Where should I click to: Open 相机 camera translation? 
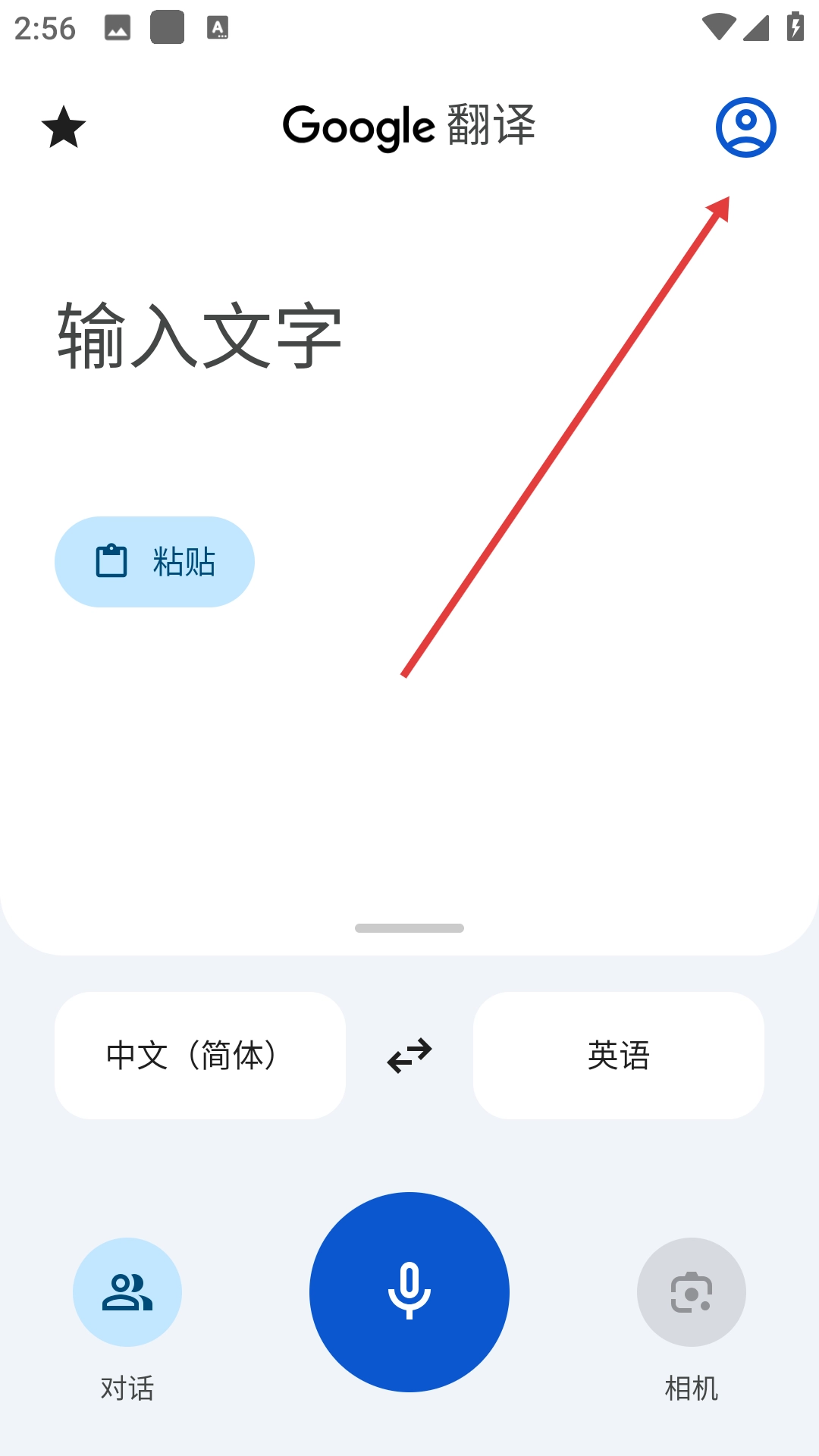point(692,1292)
